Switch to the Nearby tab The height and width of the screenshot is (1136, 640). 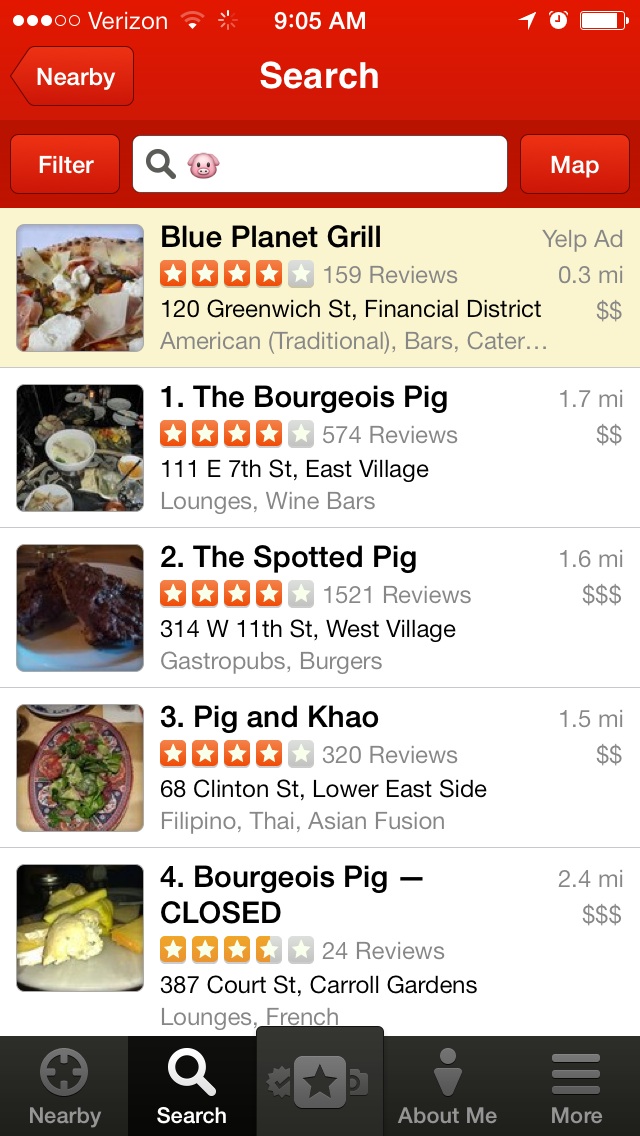[64, 1088]
